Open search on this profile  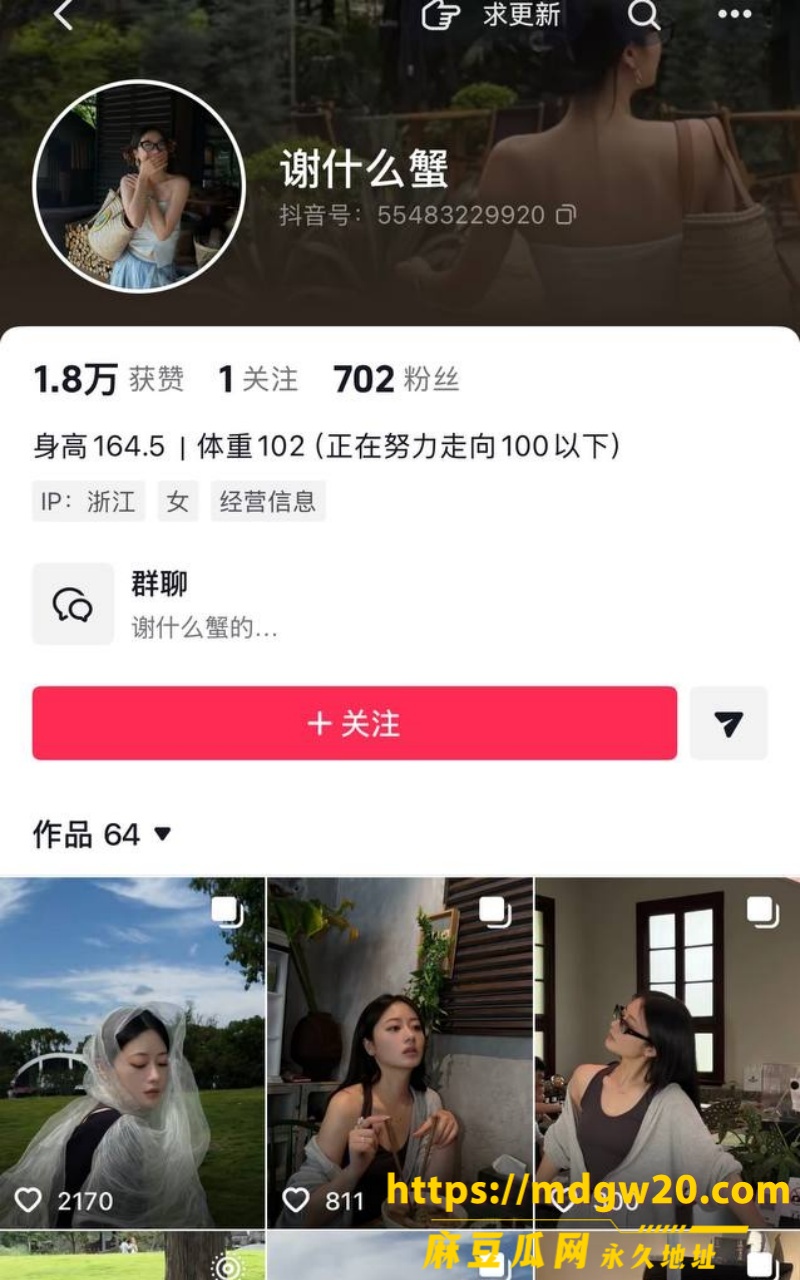click(644, 14)
